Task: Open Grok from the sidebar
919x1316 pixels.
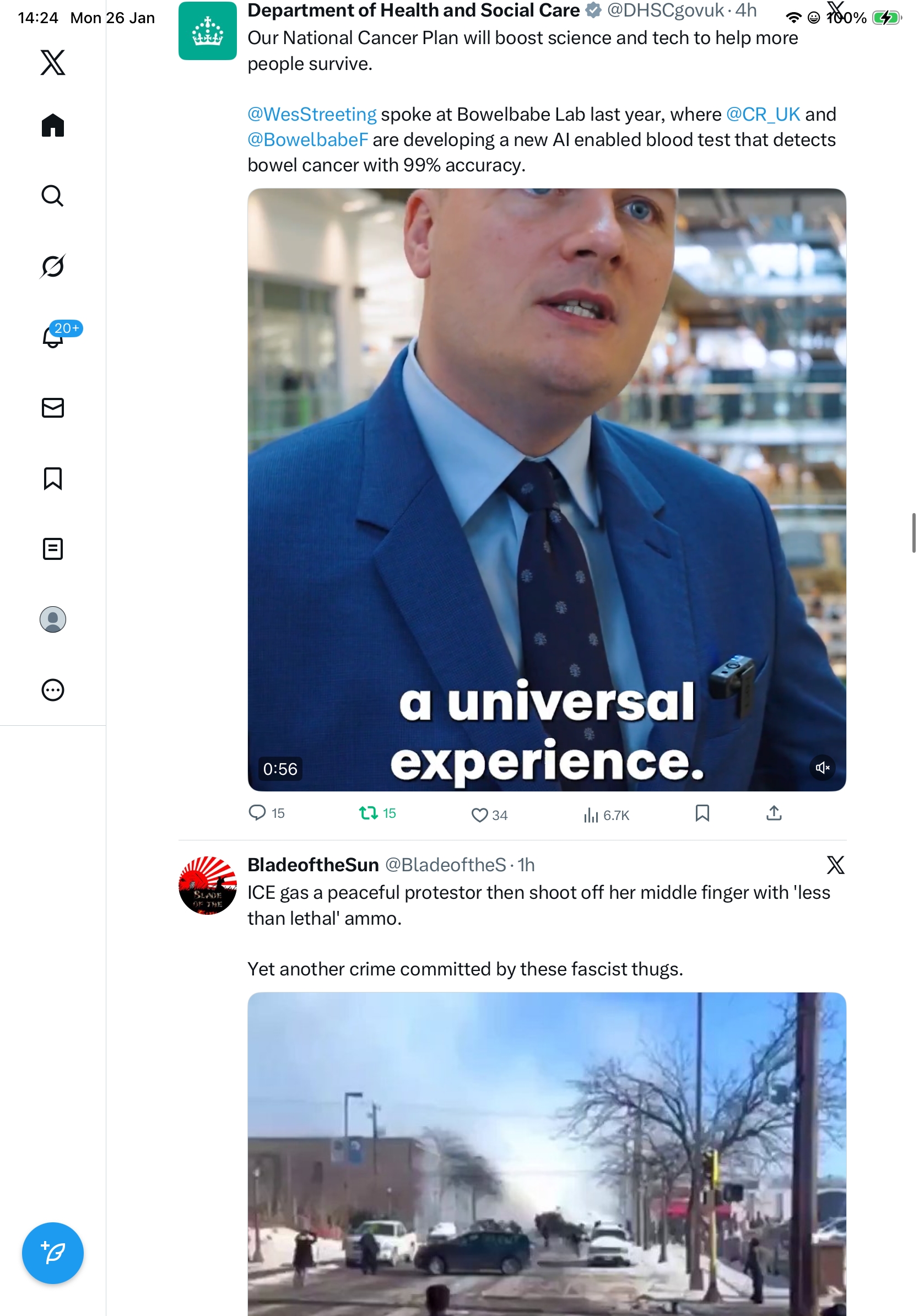Action: [x=53, y=266]
